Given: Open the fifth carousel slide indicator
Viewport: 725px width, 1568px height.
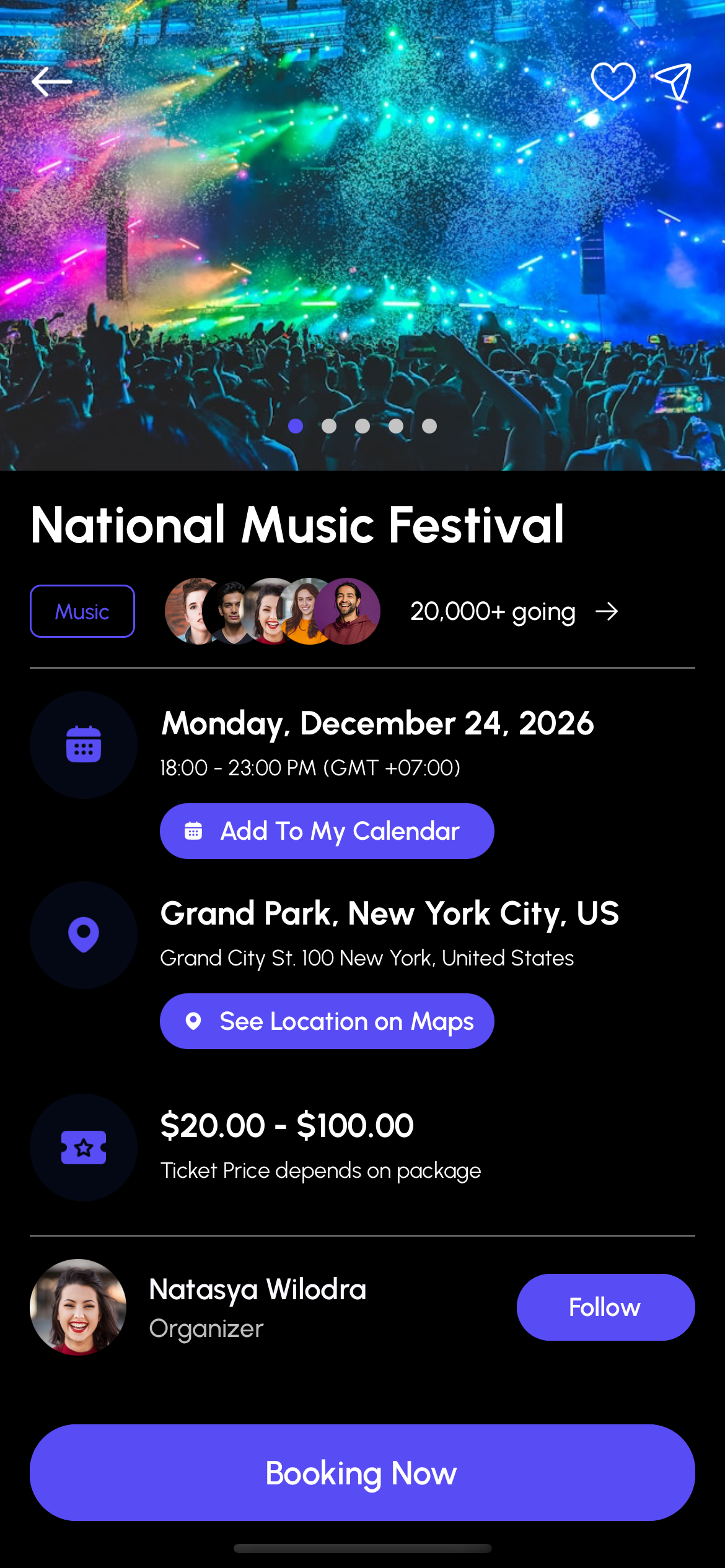Looking at the screenshot, I should click(429, 425).
